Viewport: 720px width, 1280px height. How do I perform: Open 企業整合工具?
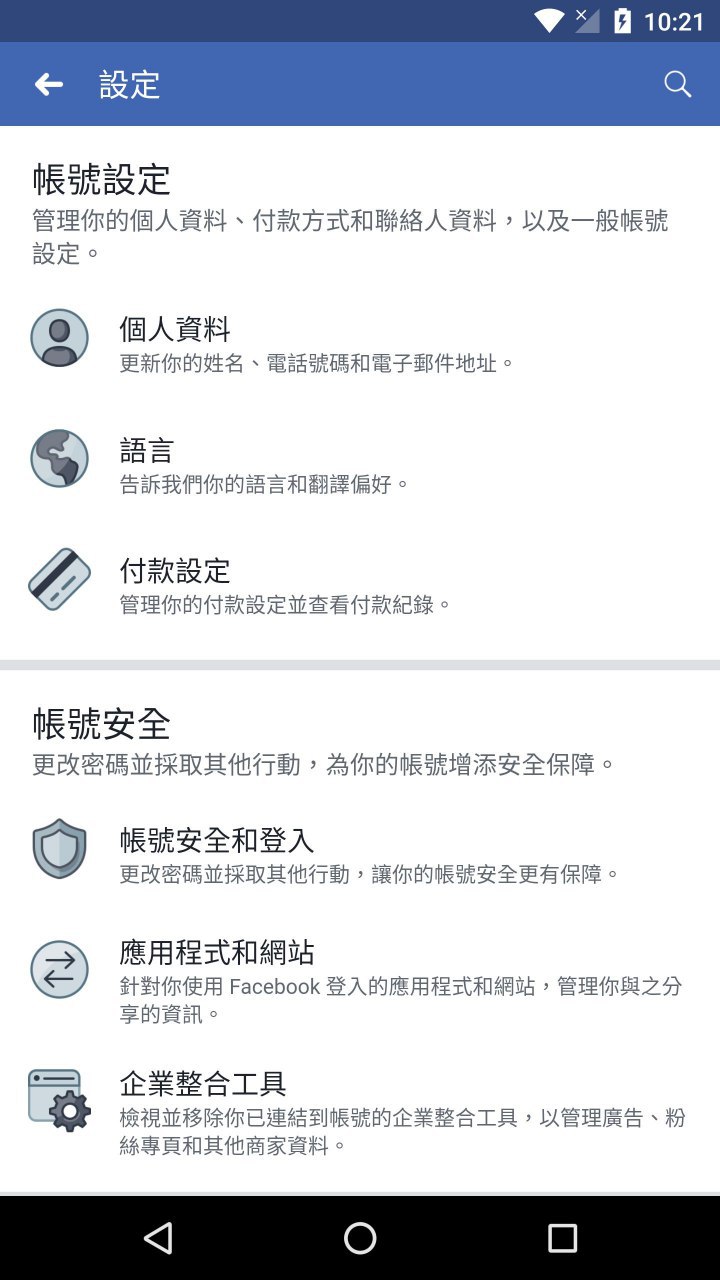click(360, 1110)
